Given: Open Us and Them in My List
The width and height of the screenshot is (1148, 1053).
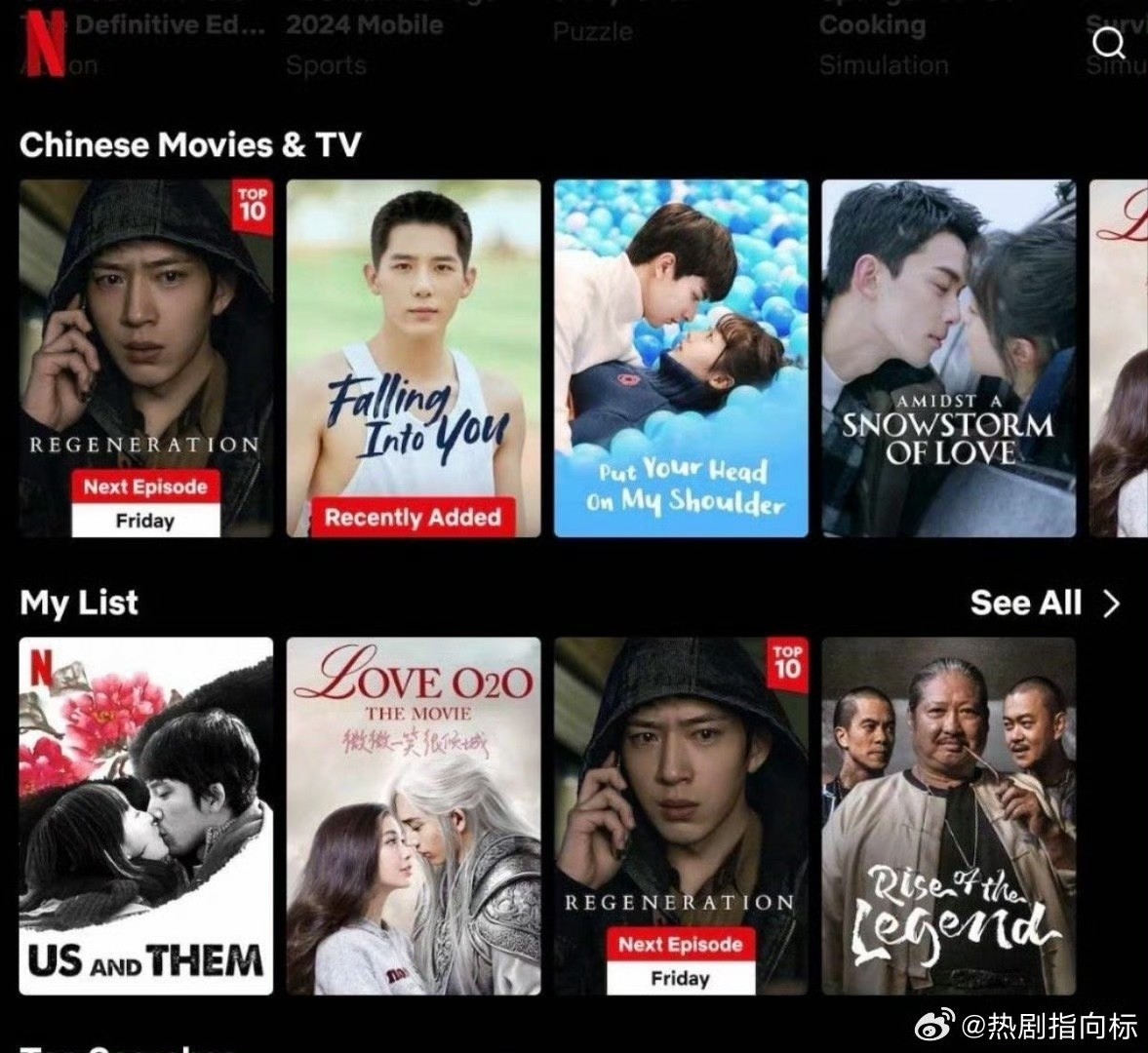Looking at the screenshot, I should [x=146, y=815].
